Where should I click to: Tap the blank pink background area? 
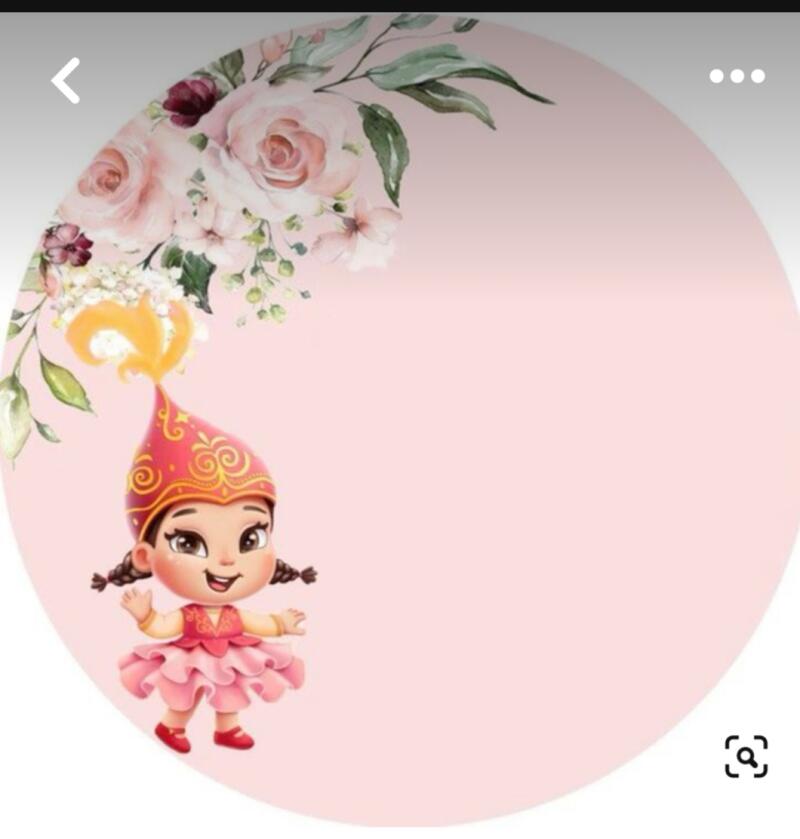[550, 550]
